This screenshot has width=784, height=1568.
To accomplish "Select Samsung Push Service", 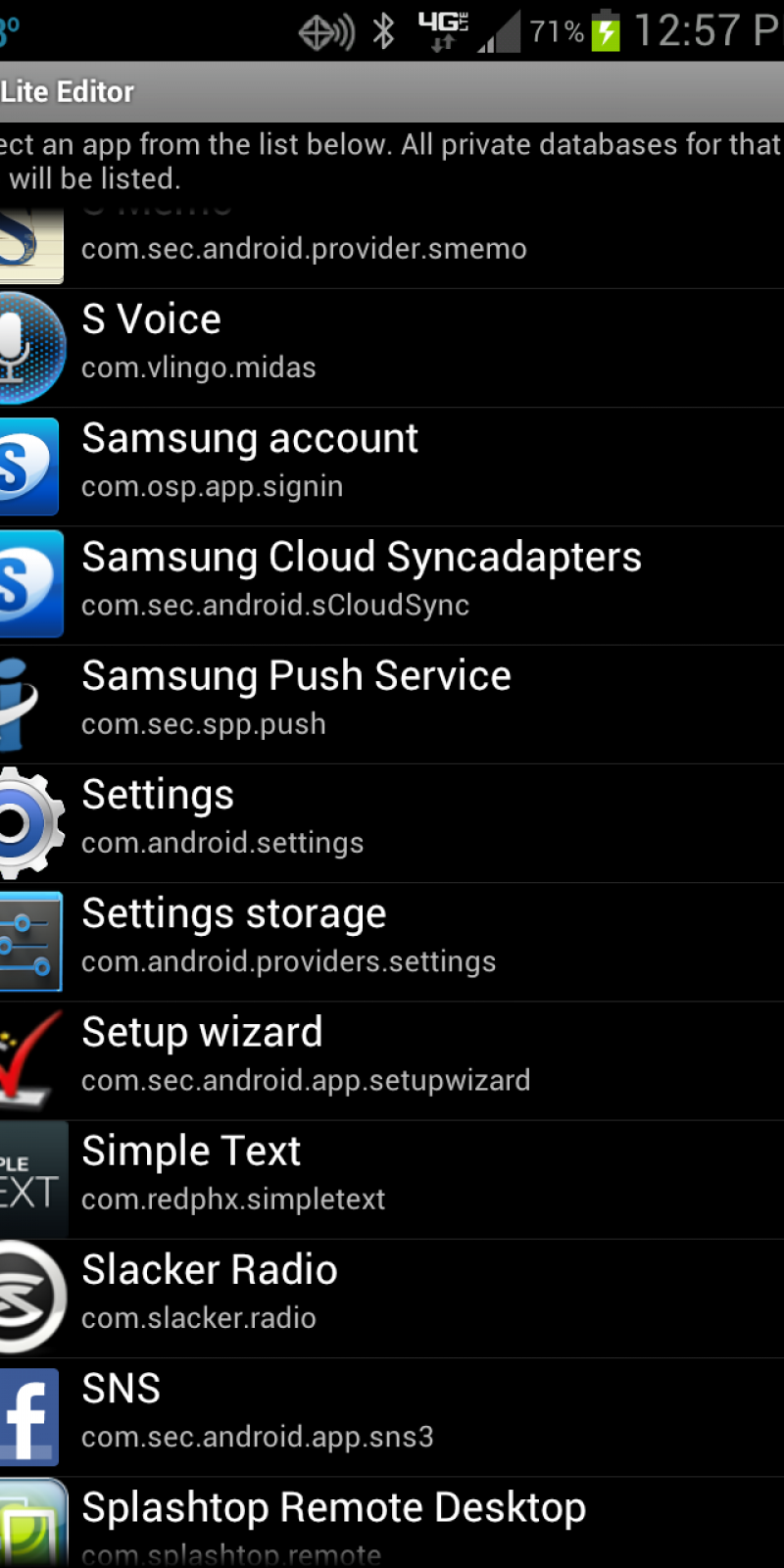I will [x=392, y=703].
